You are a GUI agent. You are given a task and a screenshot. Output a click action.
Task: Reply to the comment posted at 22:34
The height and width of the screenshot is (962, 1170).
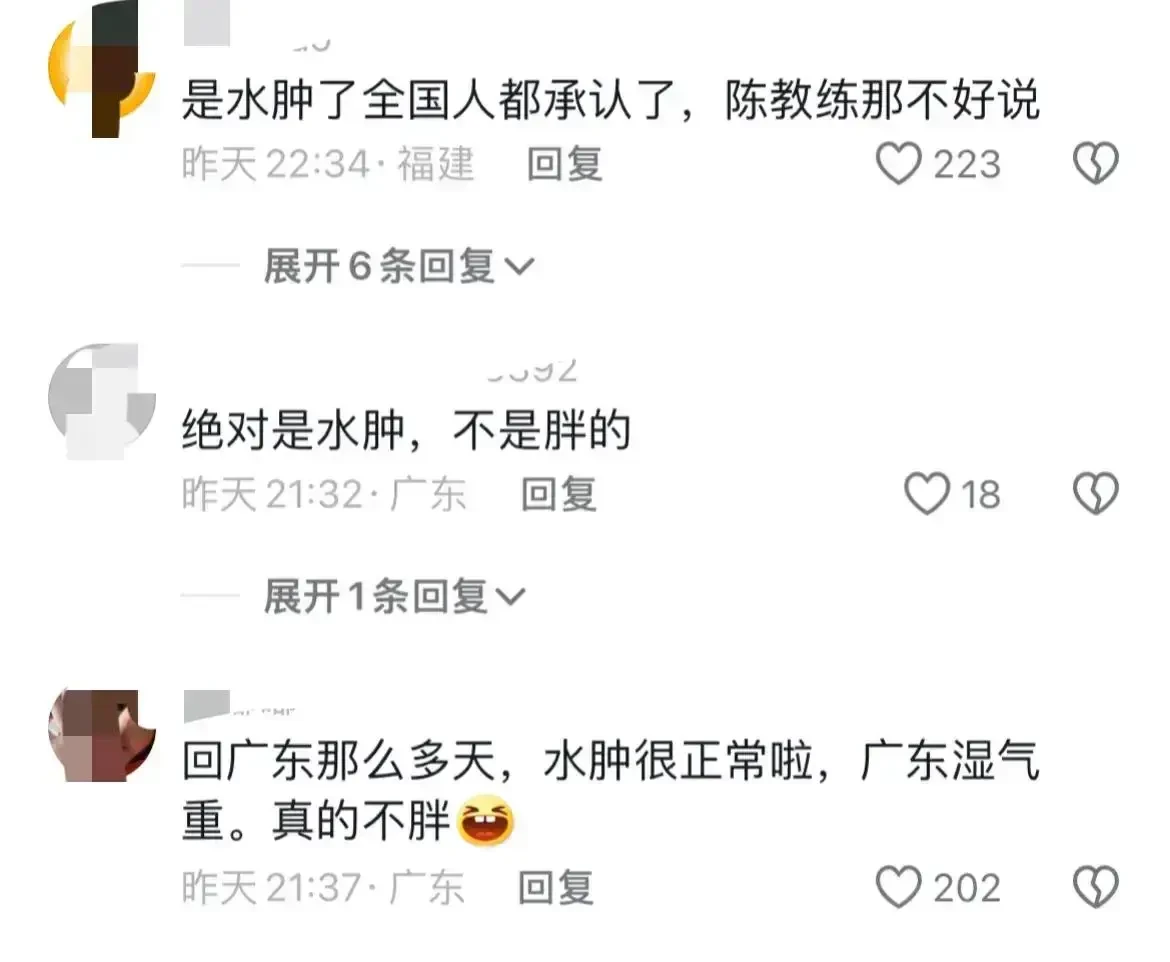tap(565, 165)
